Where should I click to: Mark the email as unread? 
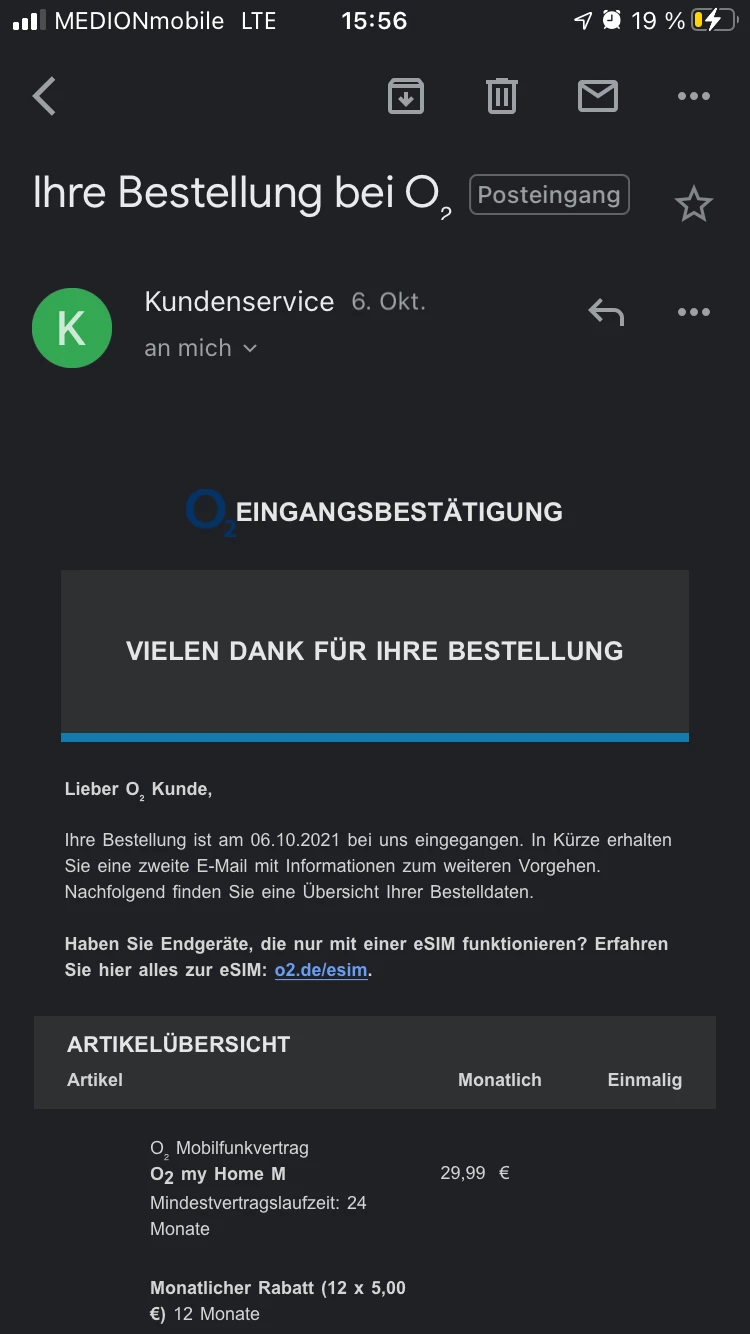tap(597, 97)
